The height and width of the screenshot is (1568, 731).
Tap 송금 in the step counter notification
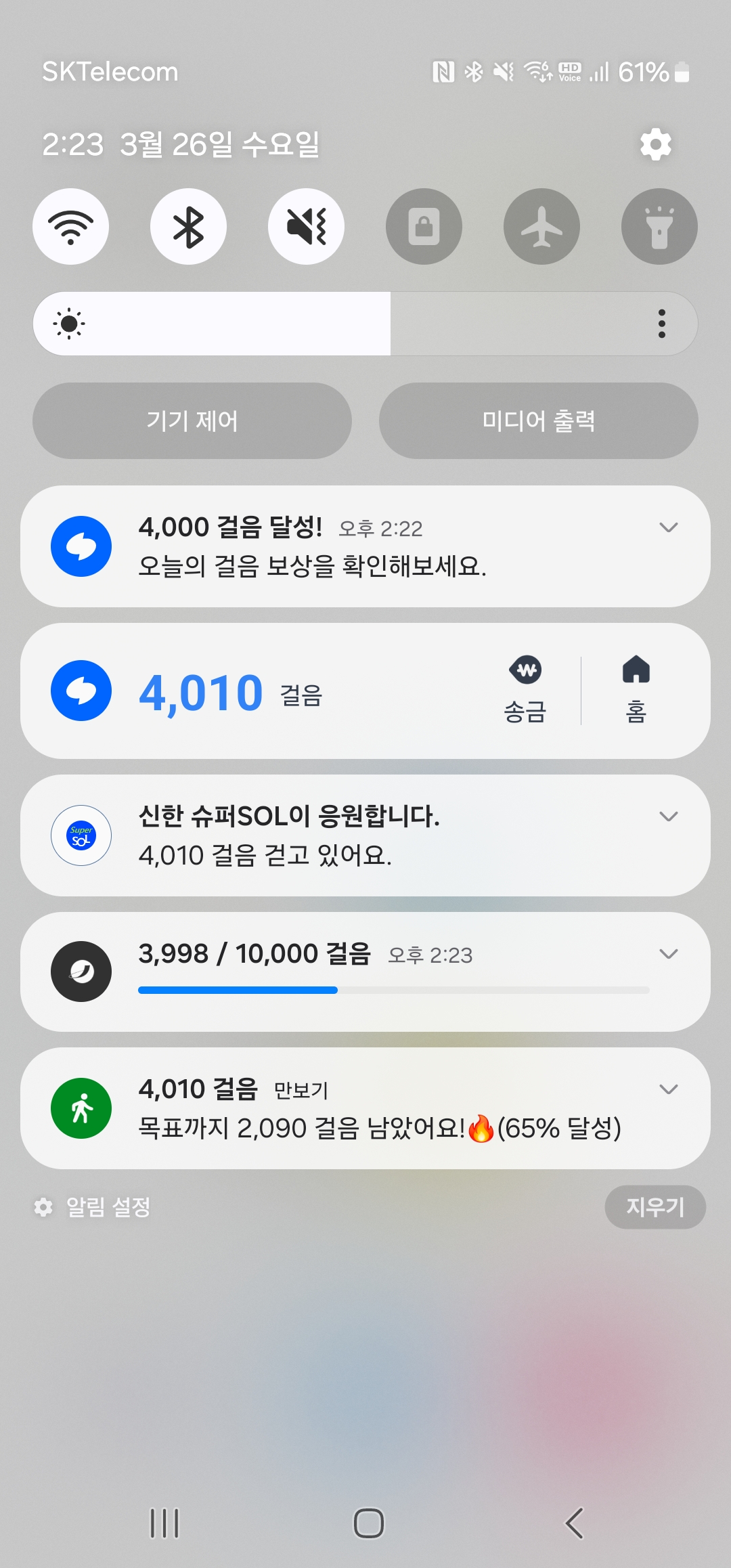tap(525, 691)
